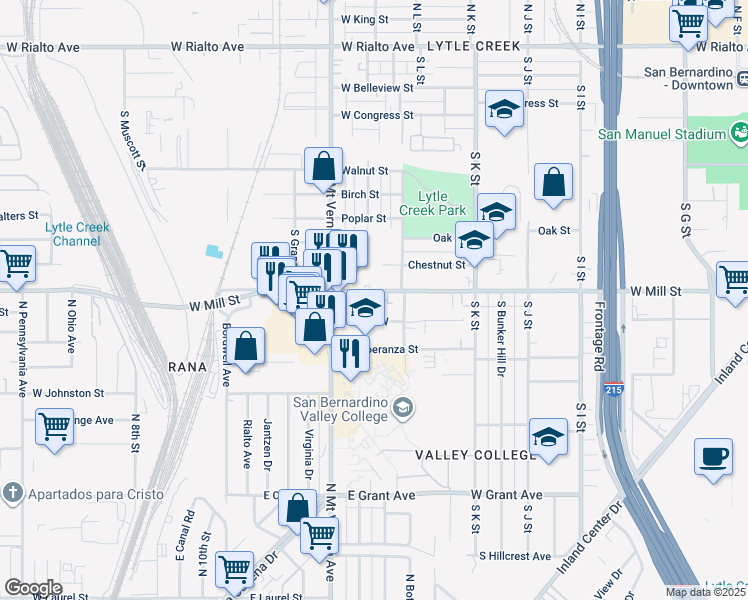Open the shopping bag marker on Bordwell Ave
Image resolution: width=748 pixels, height=600 pixels.
click(245, 348)
